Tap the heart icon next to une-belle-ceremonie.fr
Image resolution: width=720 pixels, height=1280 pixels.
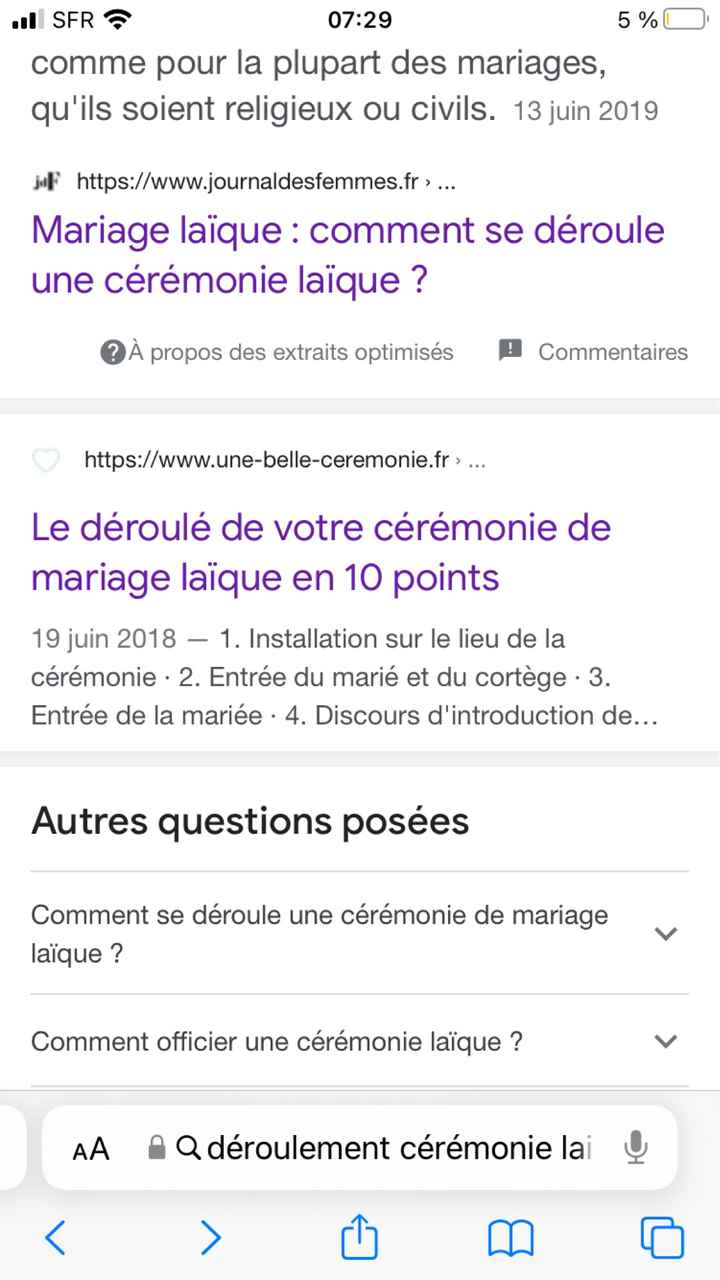(x=46, y=460)
